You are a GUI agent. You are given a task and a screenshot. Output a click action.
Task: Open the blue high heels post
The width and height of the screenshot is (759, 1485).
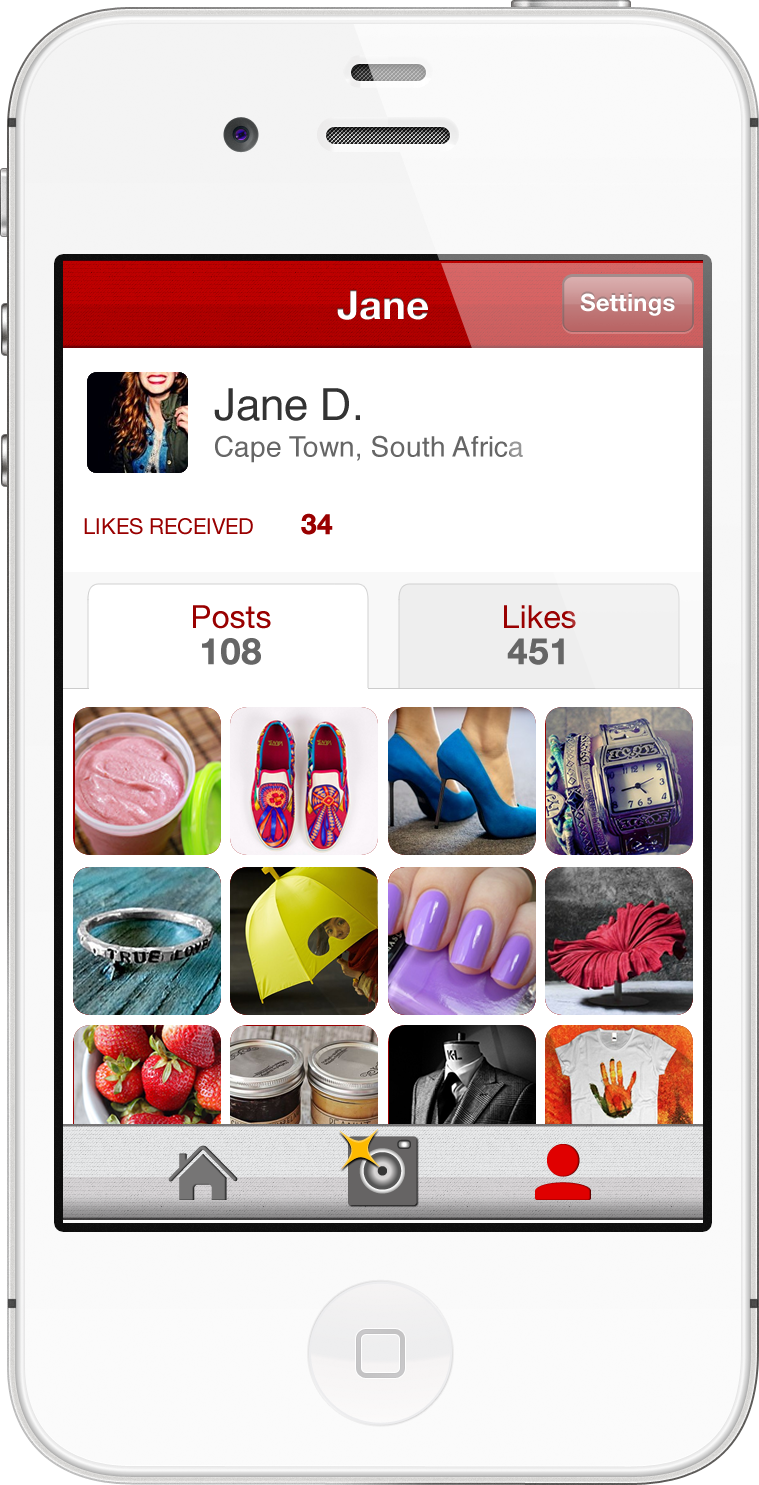pos(462,781)
